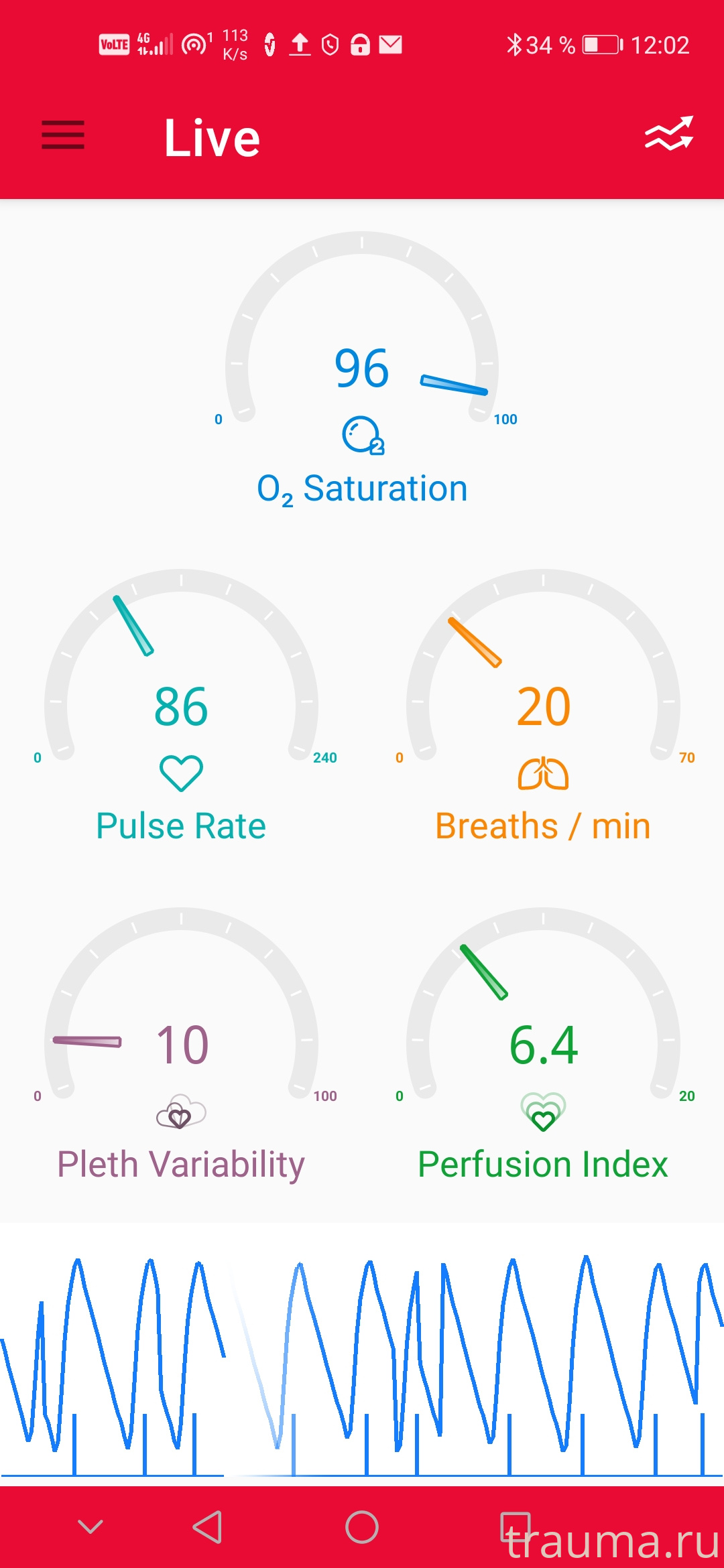Open the trends chart view
The height and width of the screenshot is (1568, 724).
point(668,134)
